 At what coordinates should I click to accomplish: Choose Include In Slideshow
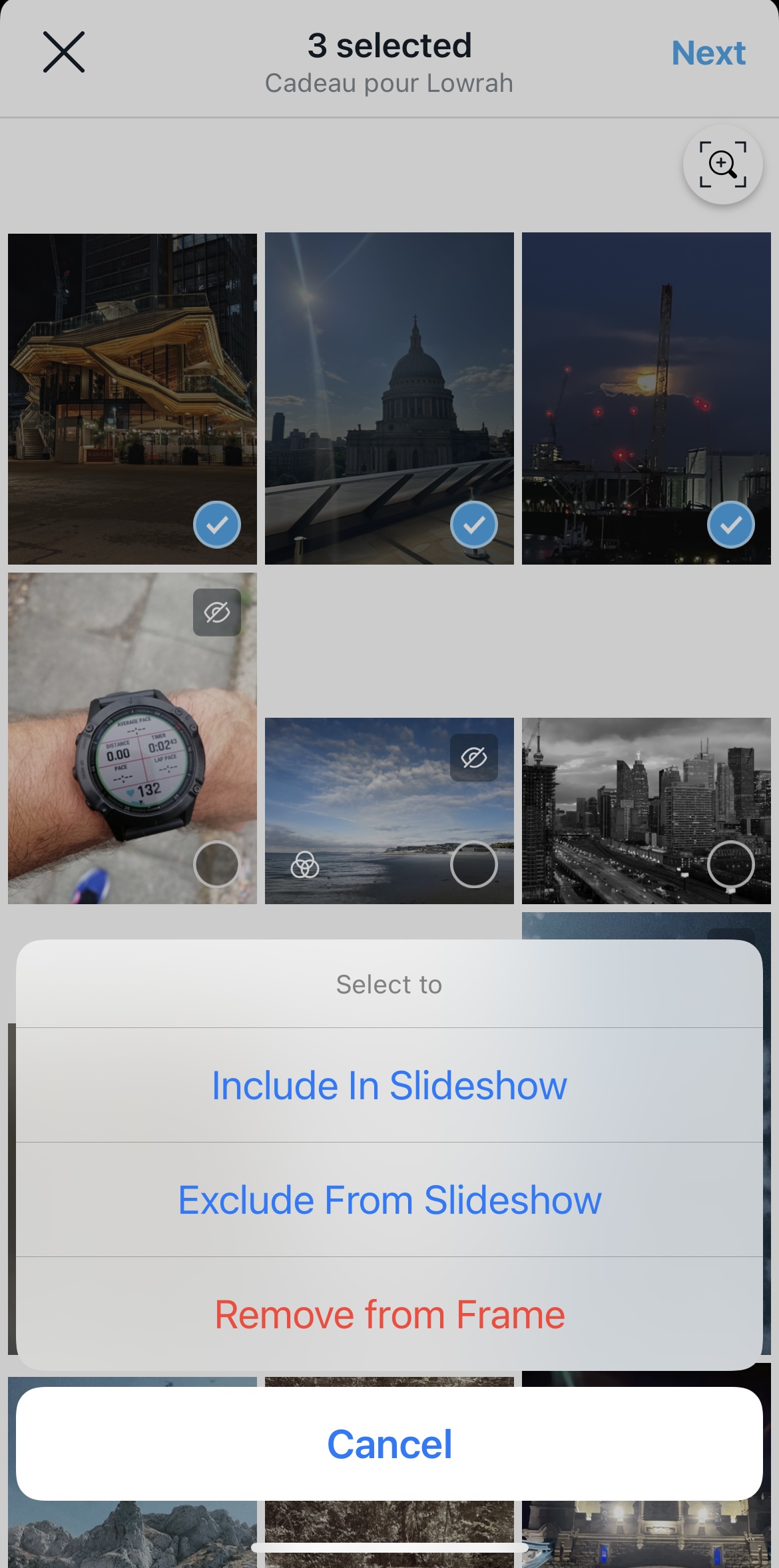389,1085
